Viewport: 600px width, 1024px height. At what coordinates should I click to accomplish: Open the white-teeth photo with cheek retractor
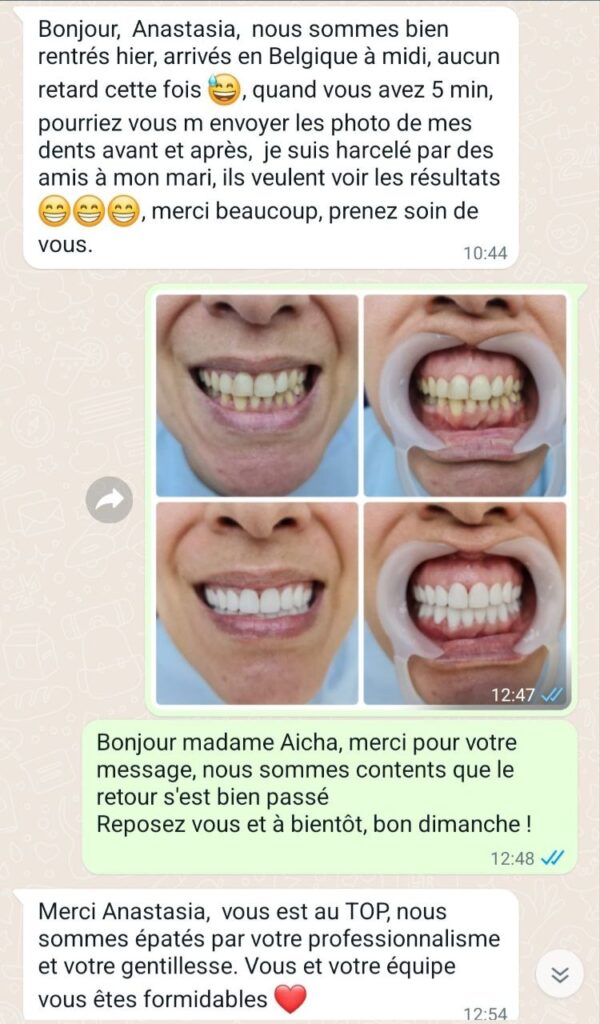pos(465,603)
